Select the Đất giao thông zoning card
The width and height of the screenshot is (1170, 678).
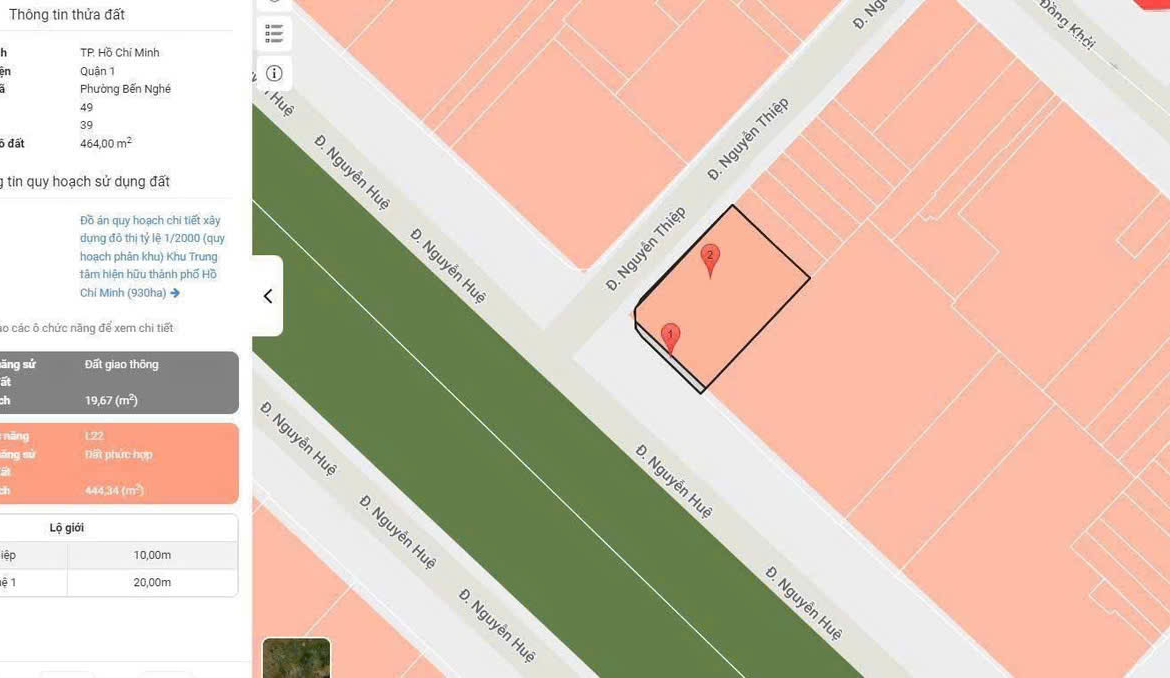pos(120,382)
